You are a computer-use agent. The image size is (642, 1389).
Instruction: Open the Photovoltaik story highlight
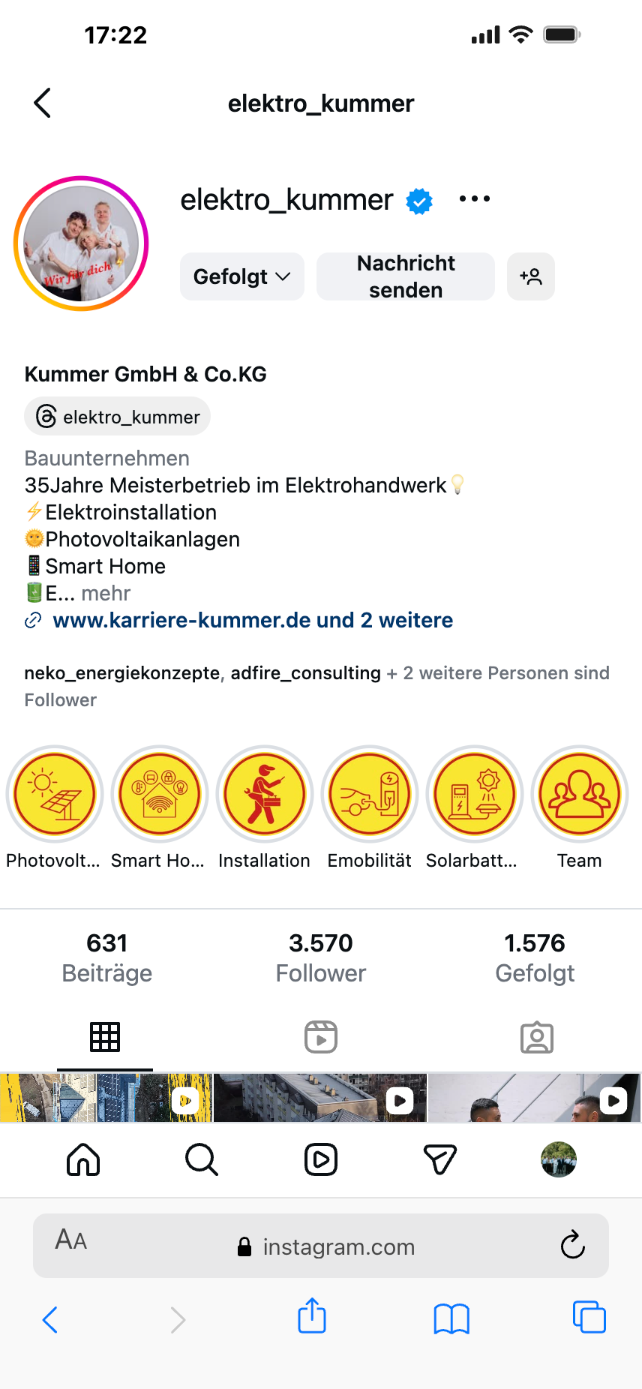(54, 796)
